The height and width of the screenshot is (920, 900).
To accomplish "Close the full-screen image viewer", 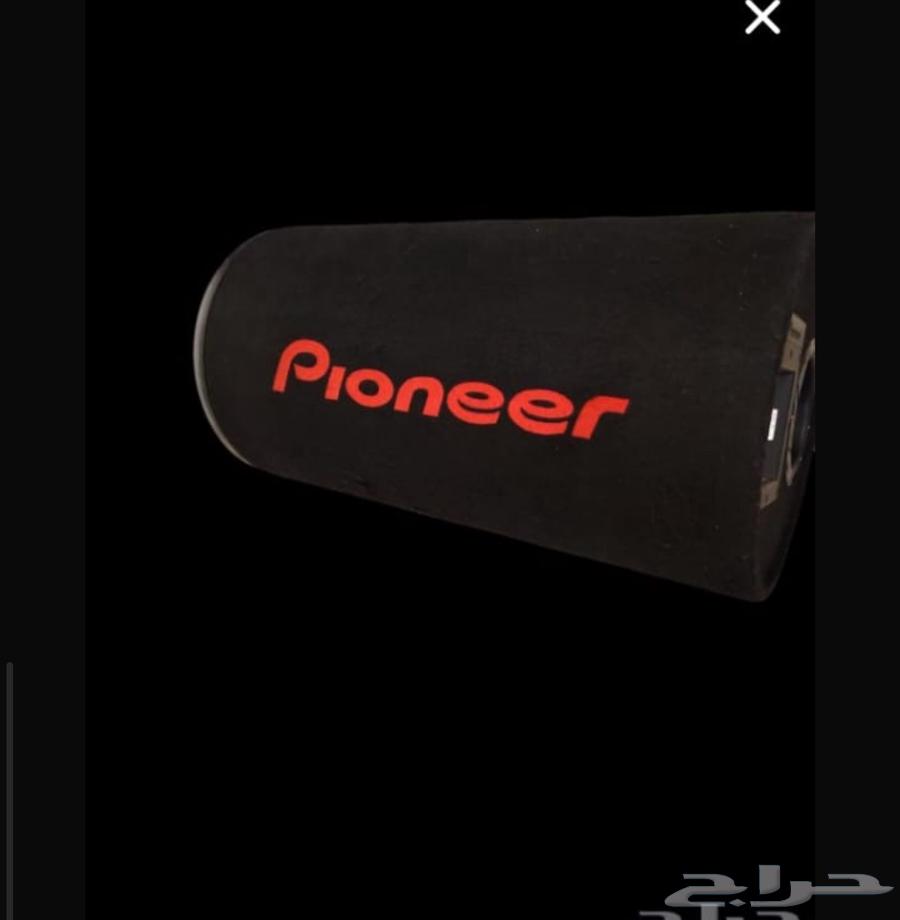I will [762, 17].
